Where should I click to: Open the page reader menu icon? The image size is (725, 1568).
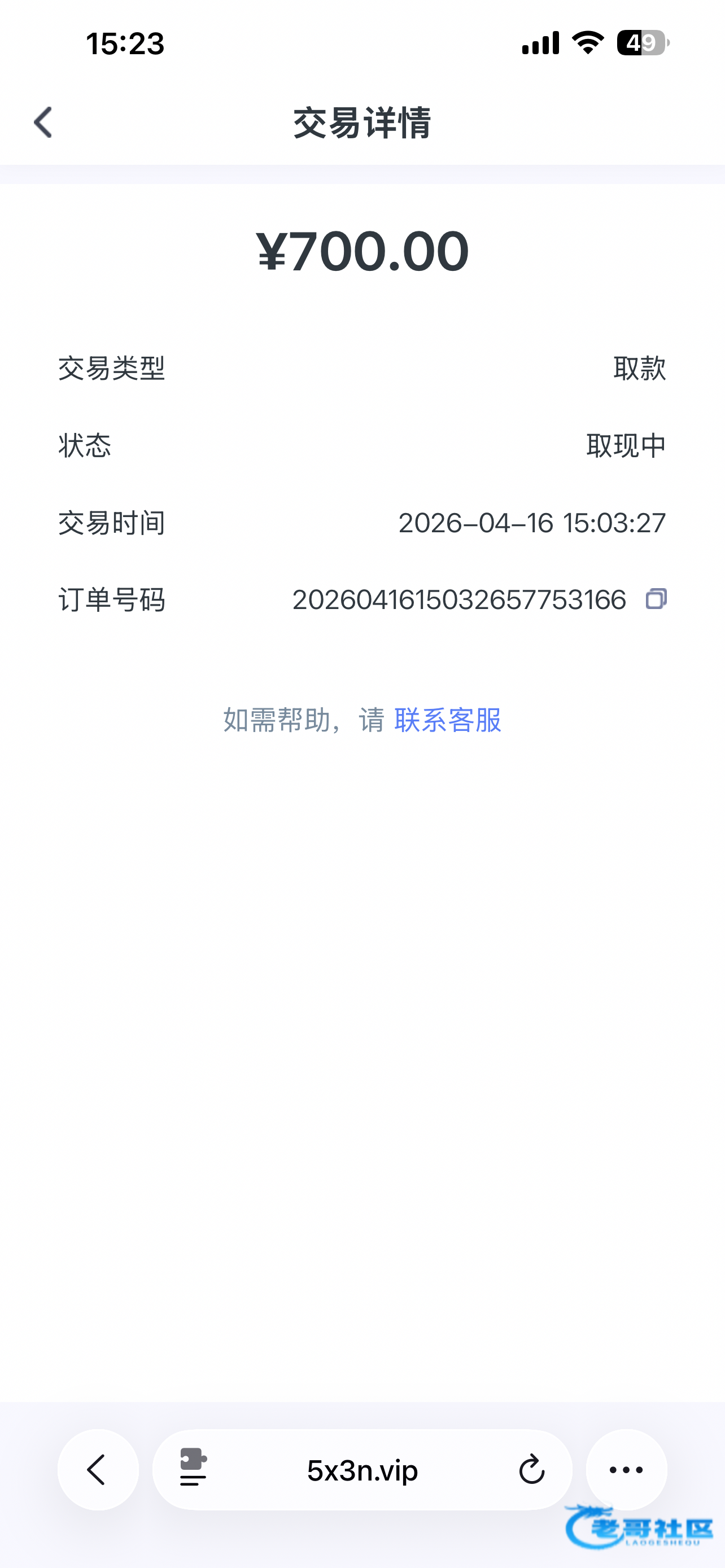point(194,1468)
